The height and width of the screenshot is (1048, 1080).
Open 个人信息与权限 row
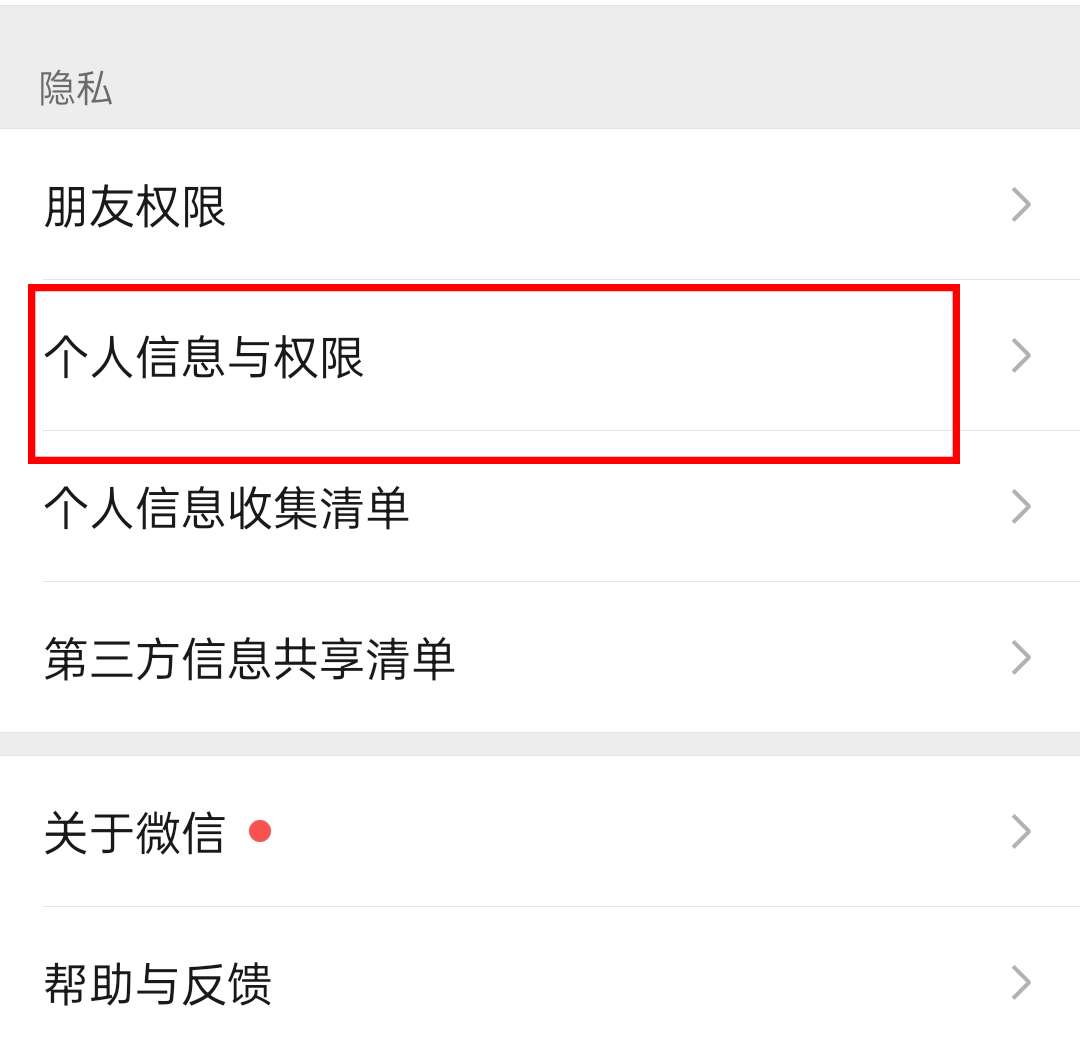coord(540,357)
